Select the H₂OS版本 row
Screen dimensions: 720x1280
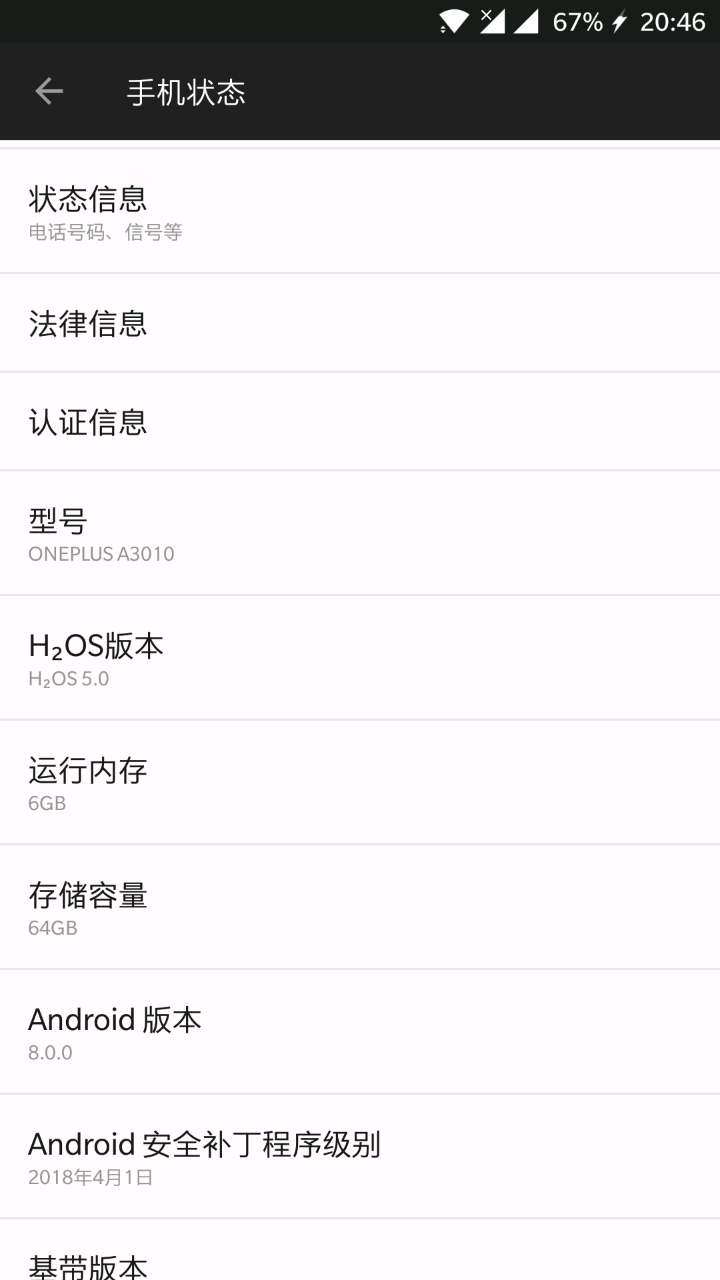click(360, 658)
